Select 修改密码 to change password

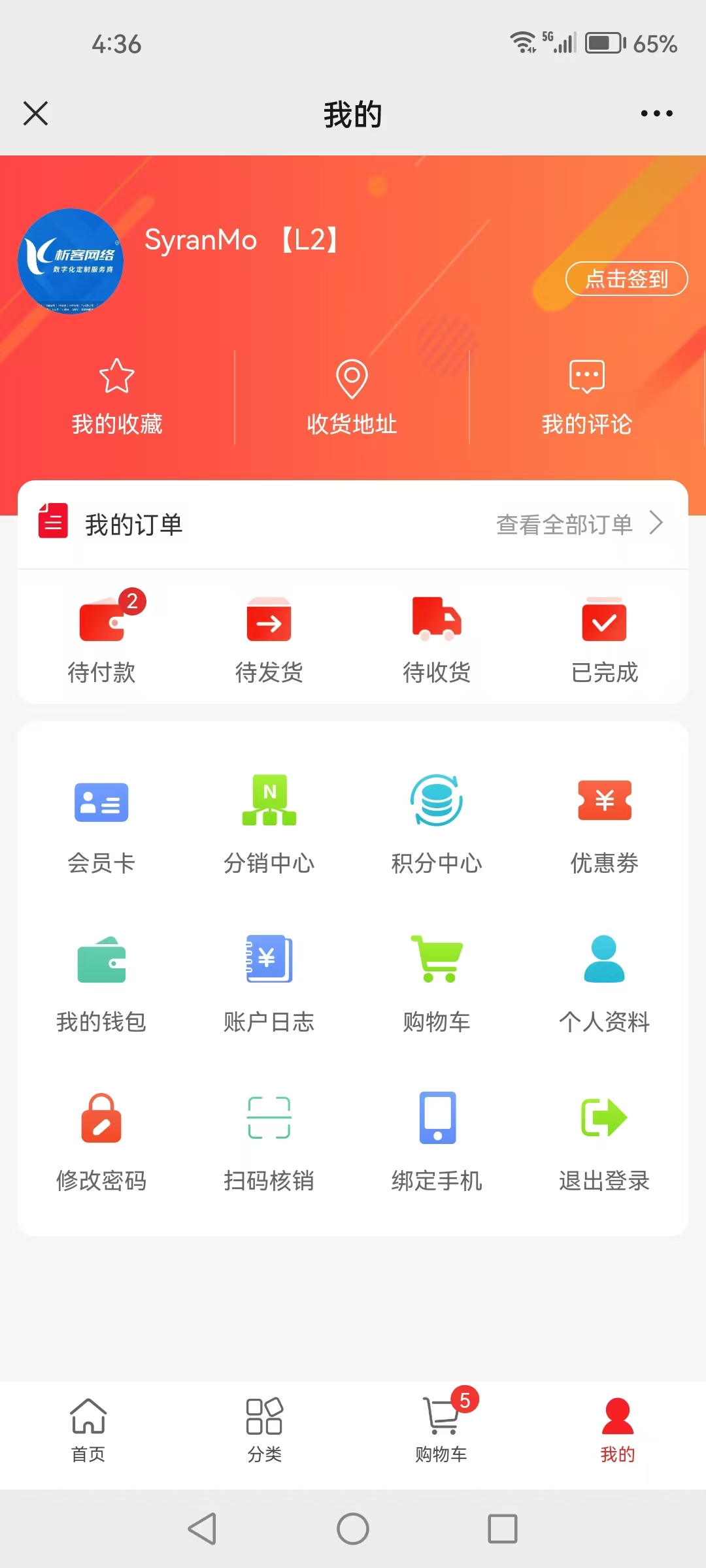click(x=102, y=1142)
